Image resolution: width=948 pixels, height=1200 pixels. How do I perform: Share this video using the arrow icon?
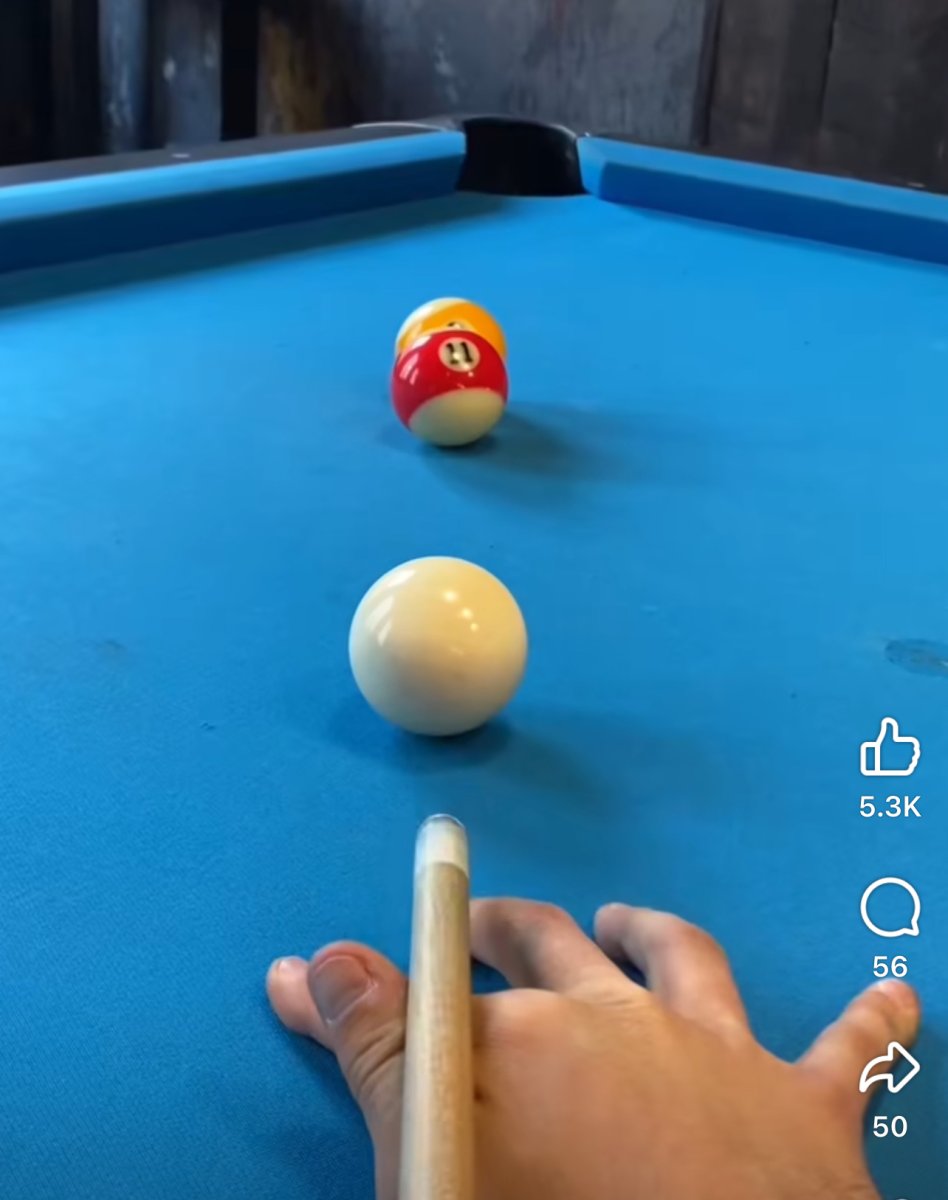click(x=889, y=1069)
